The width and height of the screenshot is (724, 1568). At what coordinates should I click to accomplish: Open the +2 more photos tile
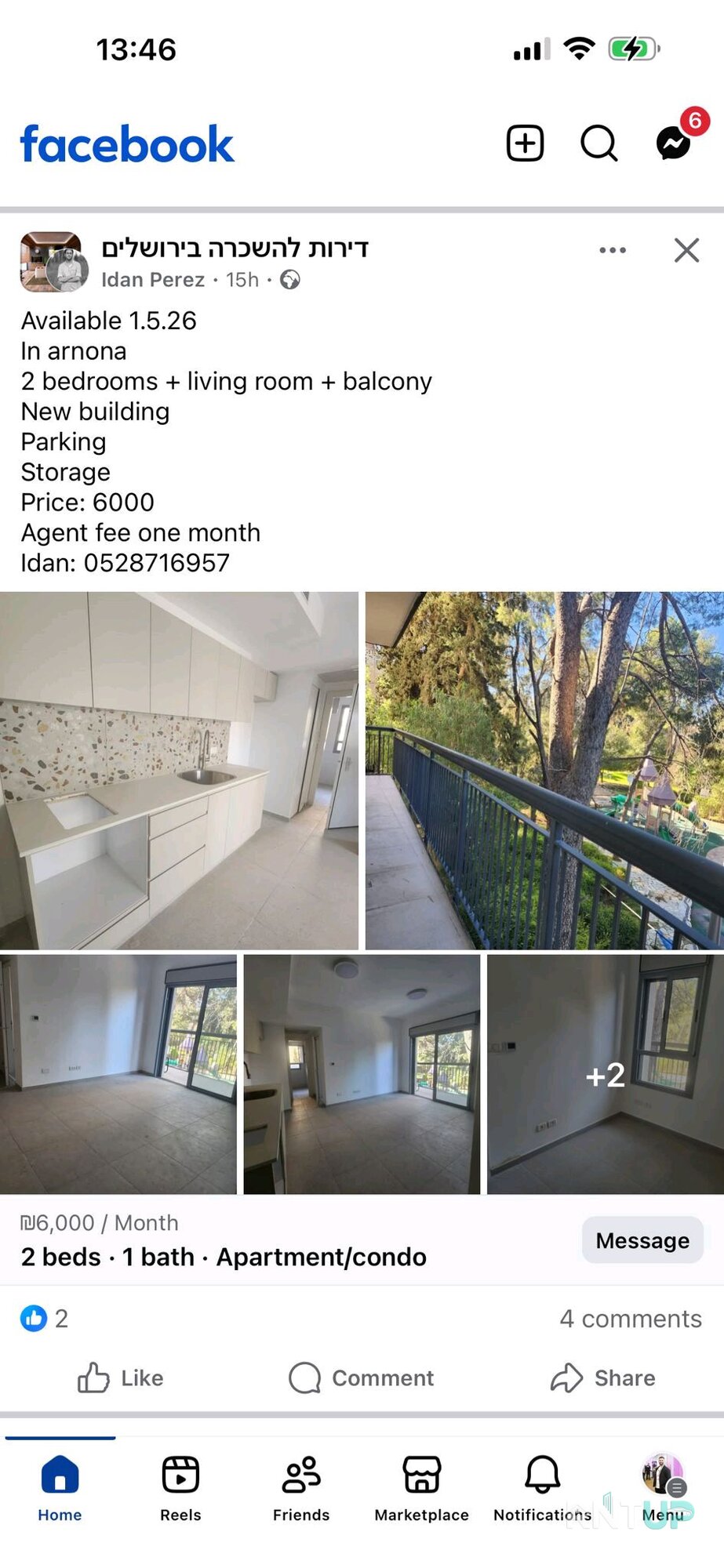tap(606, 1074)
